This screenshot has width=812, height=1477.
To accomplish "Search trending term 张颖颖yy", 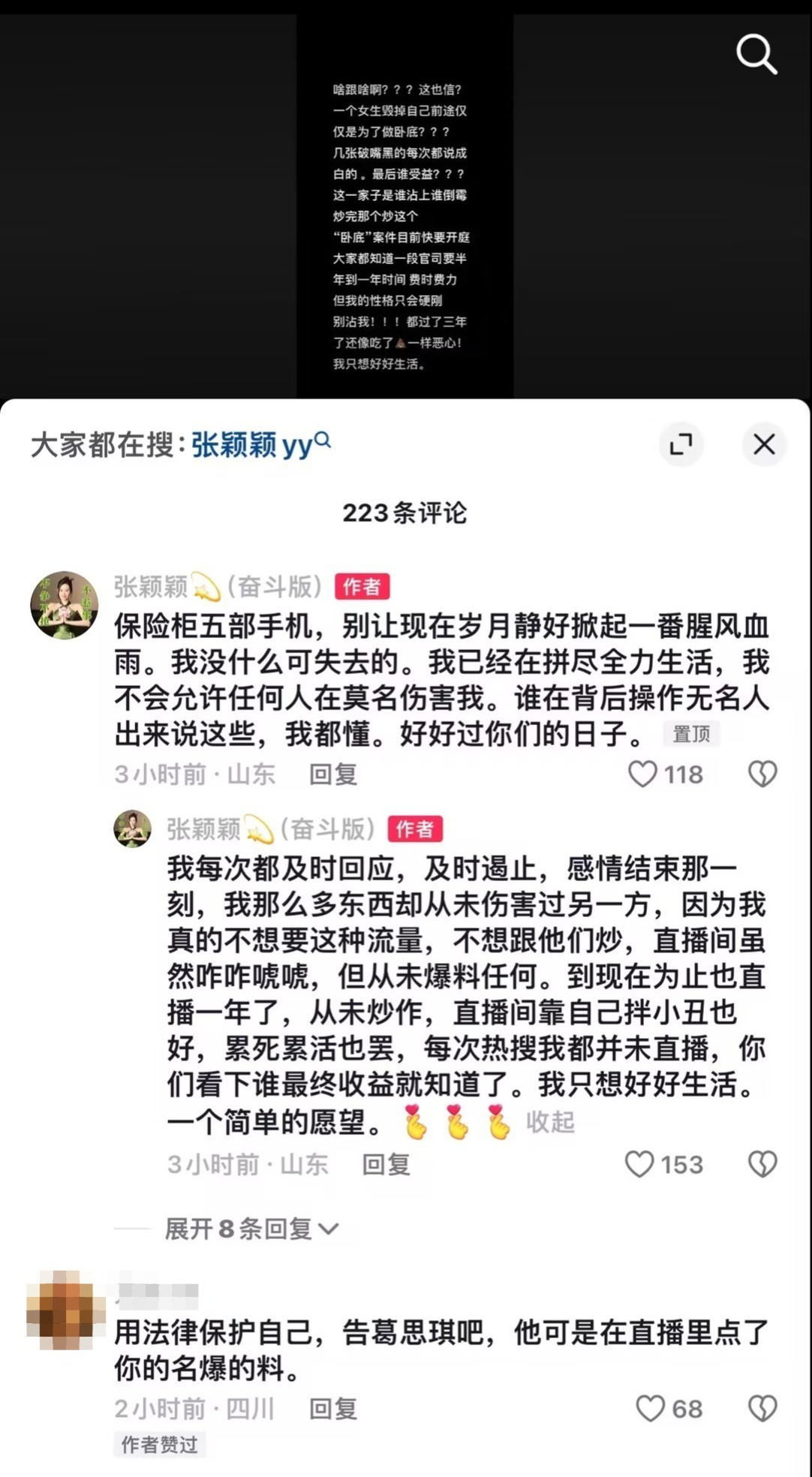I will 260,445.
